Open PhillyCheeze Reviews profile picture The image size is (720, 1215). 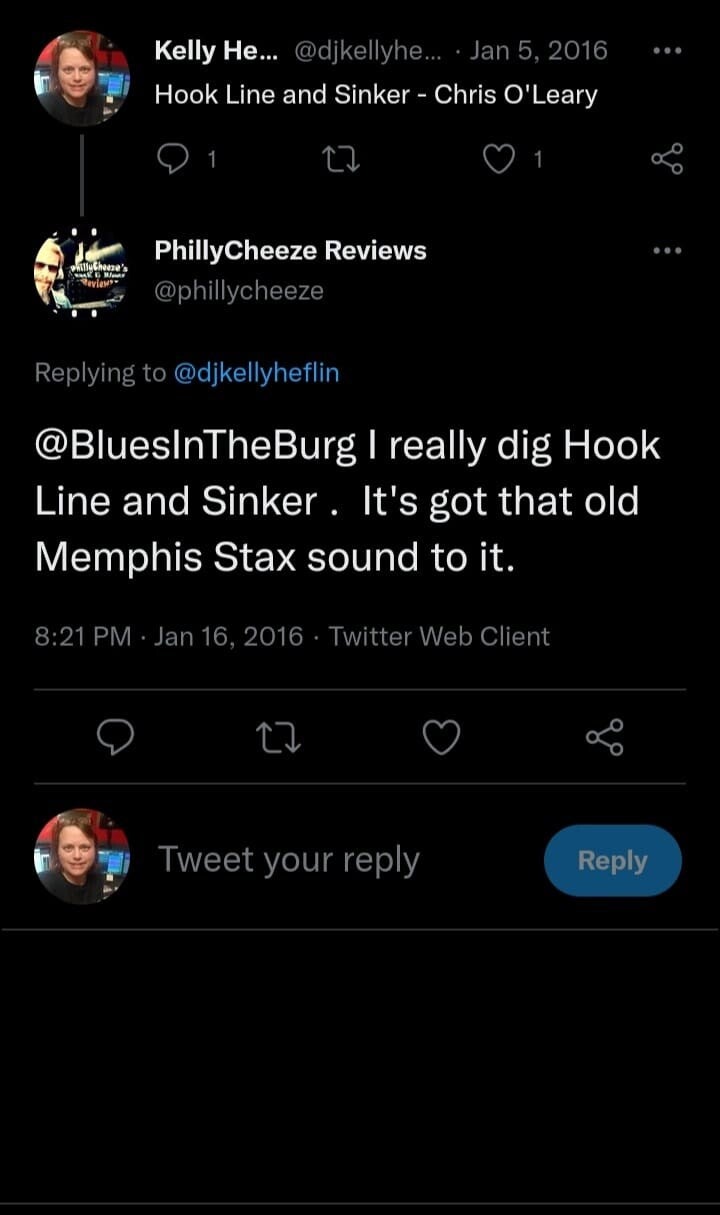click(x=81, y=271)
